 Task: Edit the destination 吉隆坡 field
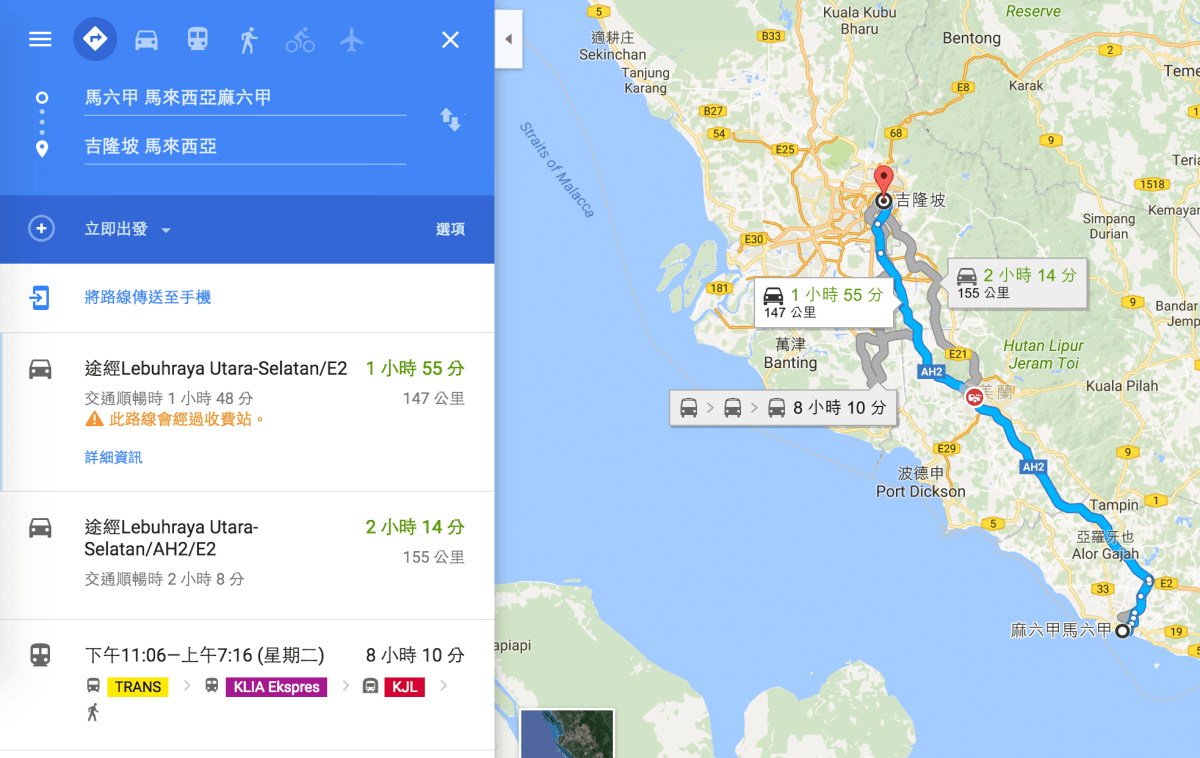244,147
